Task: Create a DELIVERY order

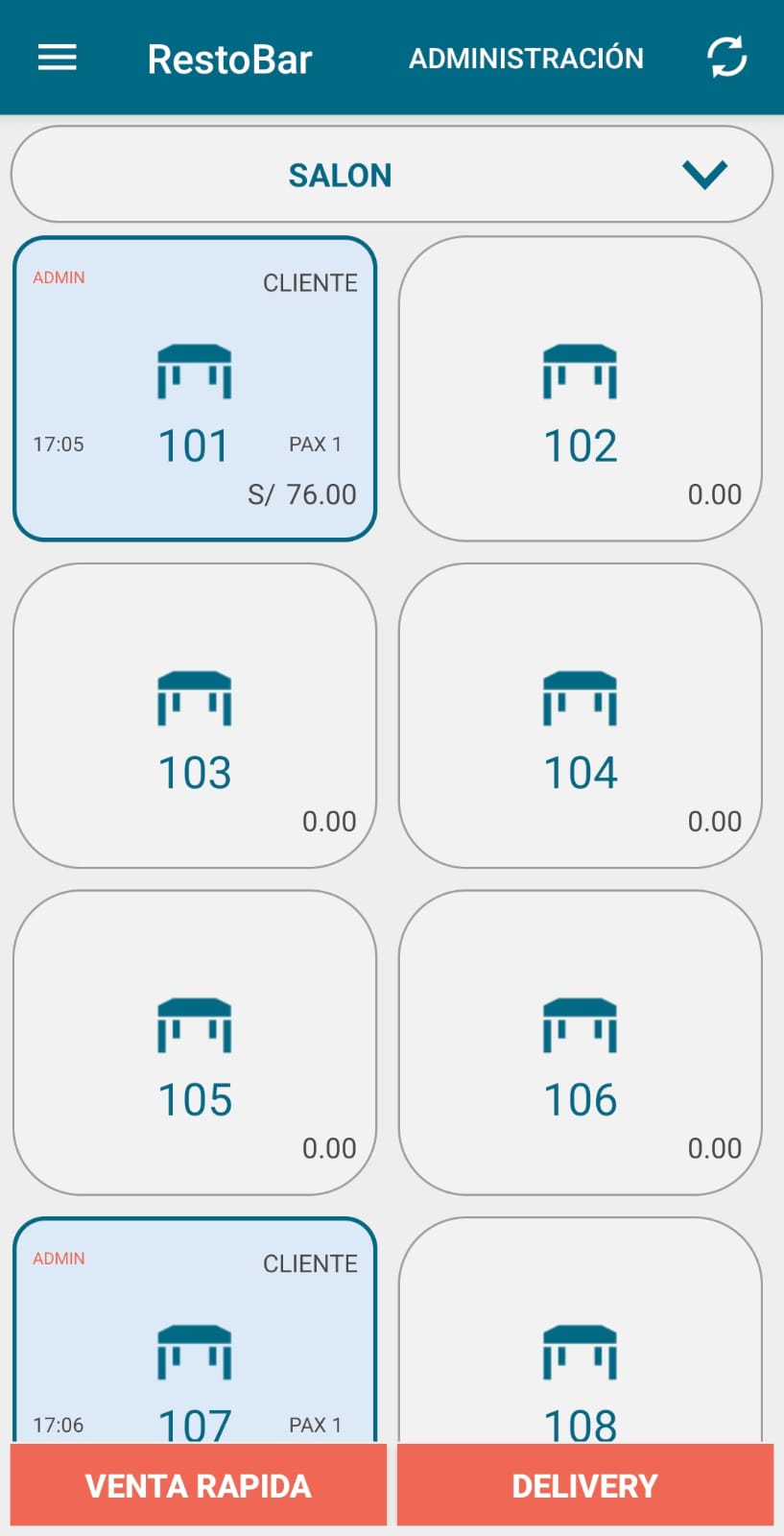Action: [584, 1485]
